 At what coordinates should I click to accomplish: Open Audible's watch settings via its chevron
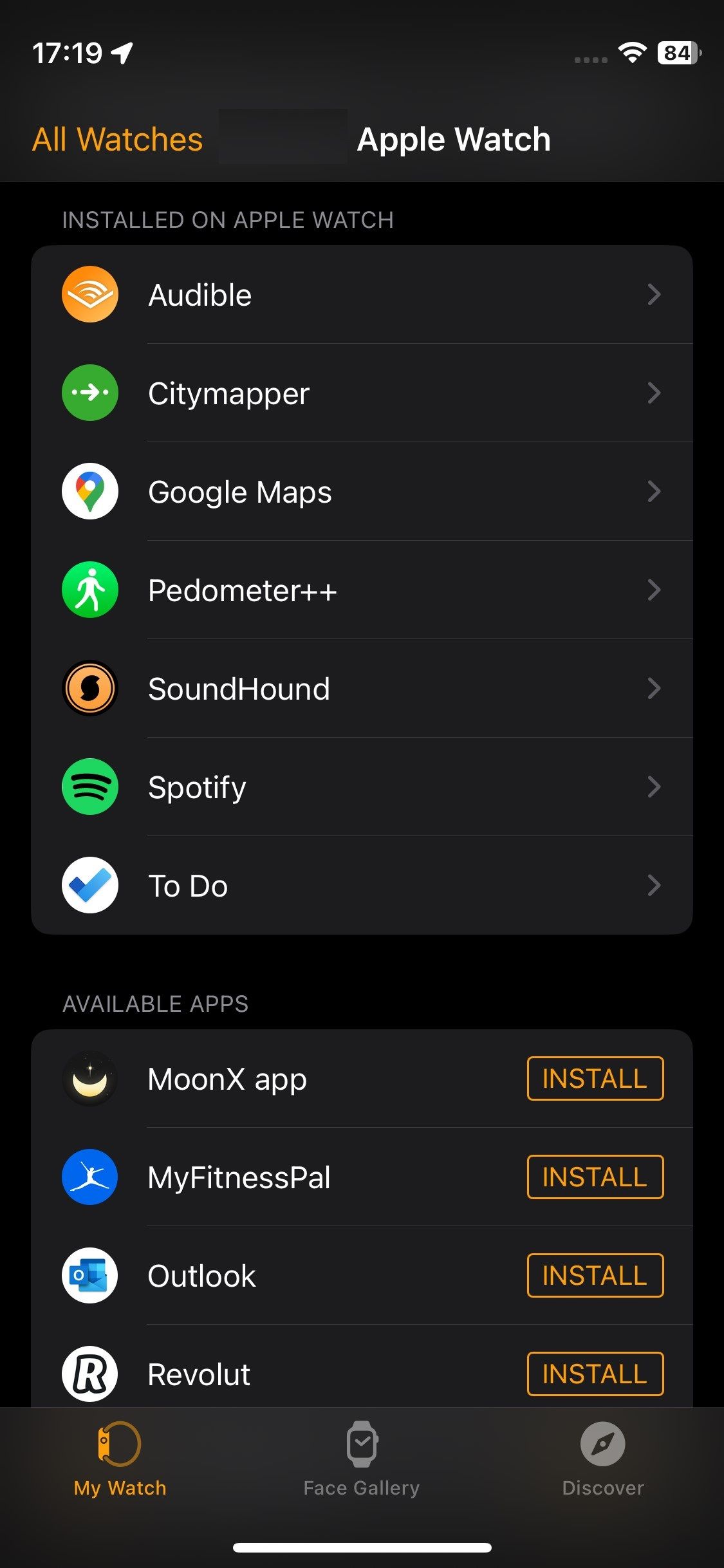[x=654, y=295]
